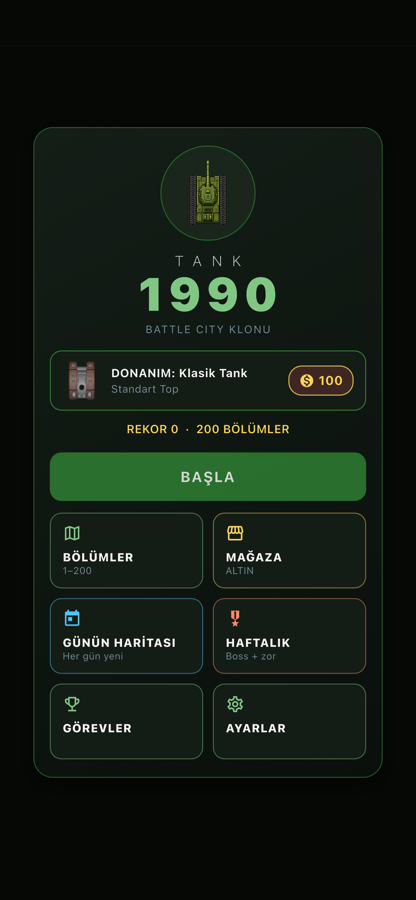Tap the 100 gold coin badge
Screen dimensions: 416x900
point(321,381)
